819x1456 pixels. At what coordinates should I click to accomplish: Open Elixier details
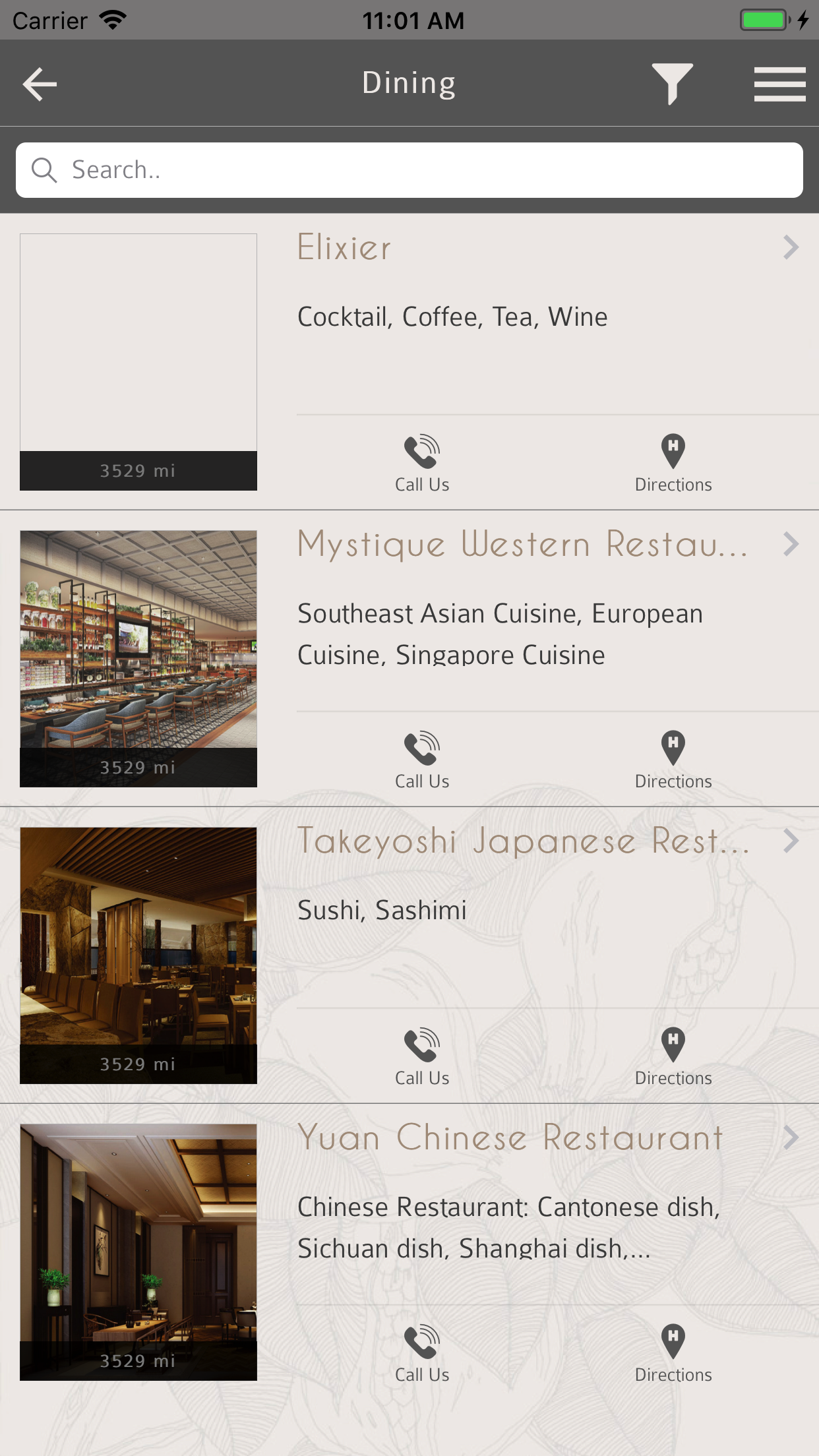click(790, 248)
